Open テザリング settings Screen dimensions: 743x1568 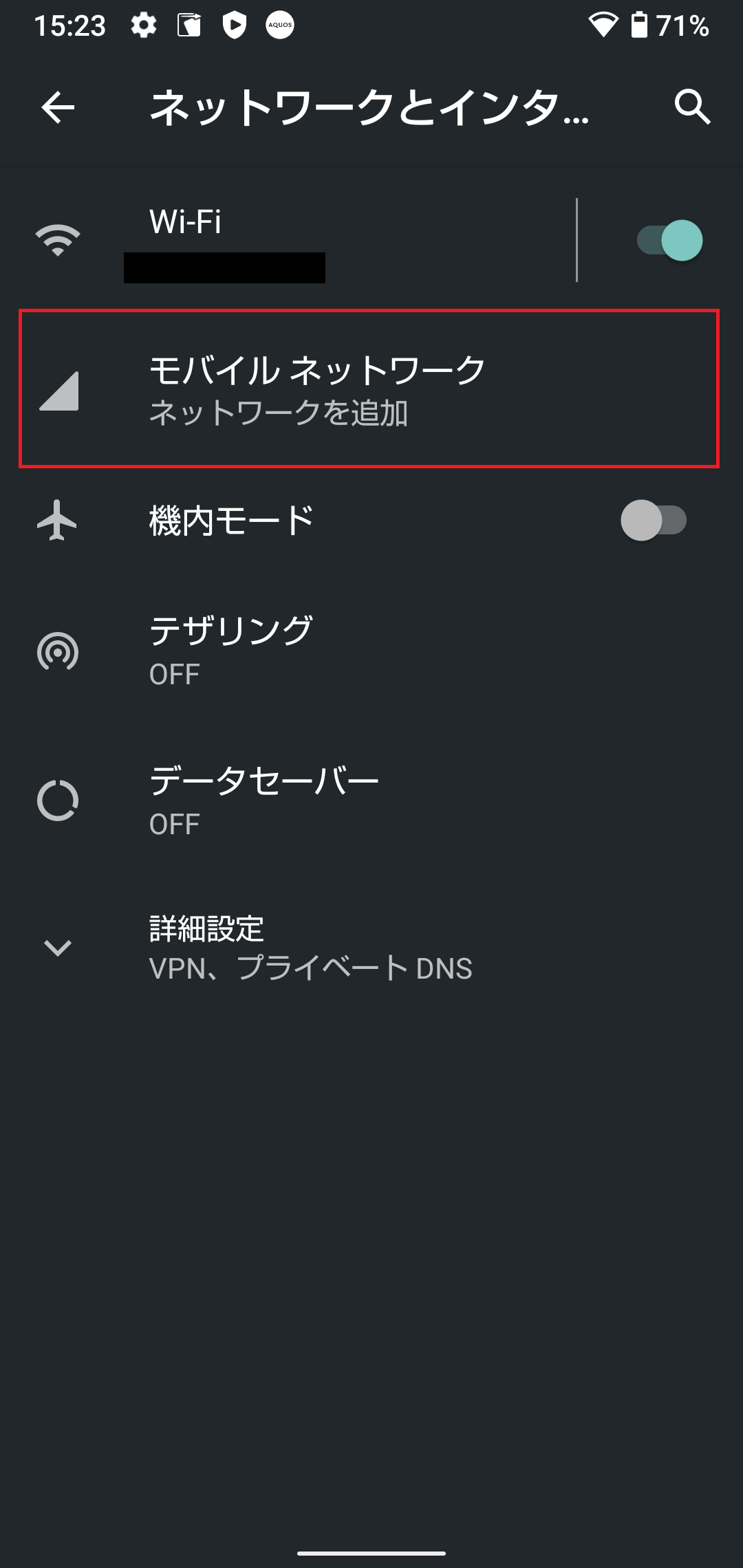[310, 650]
